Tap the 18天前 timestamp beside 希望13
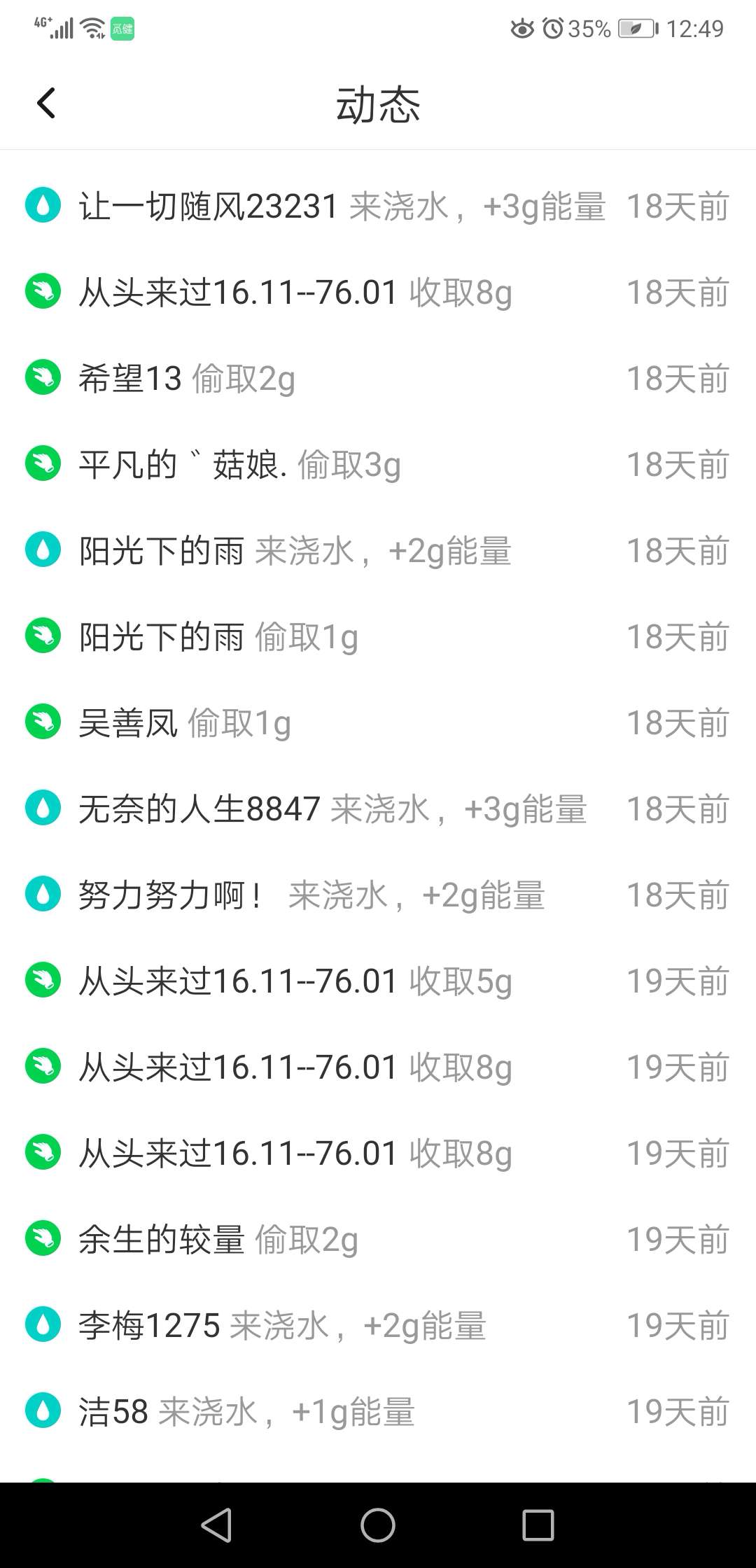 (x=676, y=378)
